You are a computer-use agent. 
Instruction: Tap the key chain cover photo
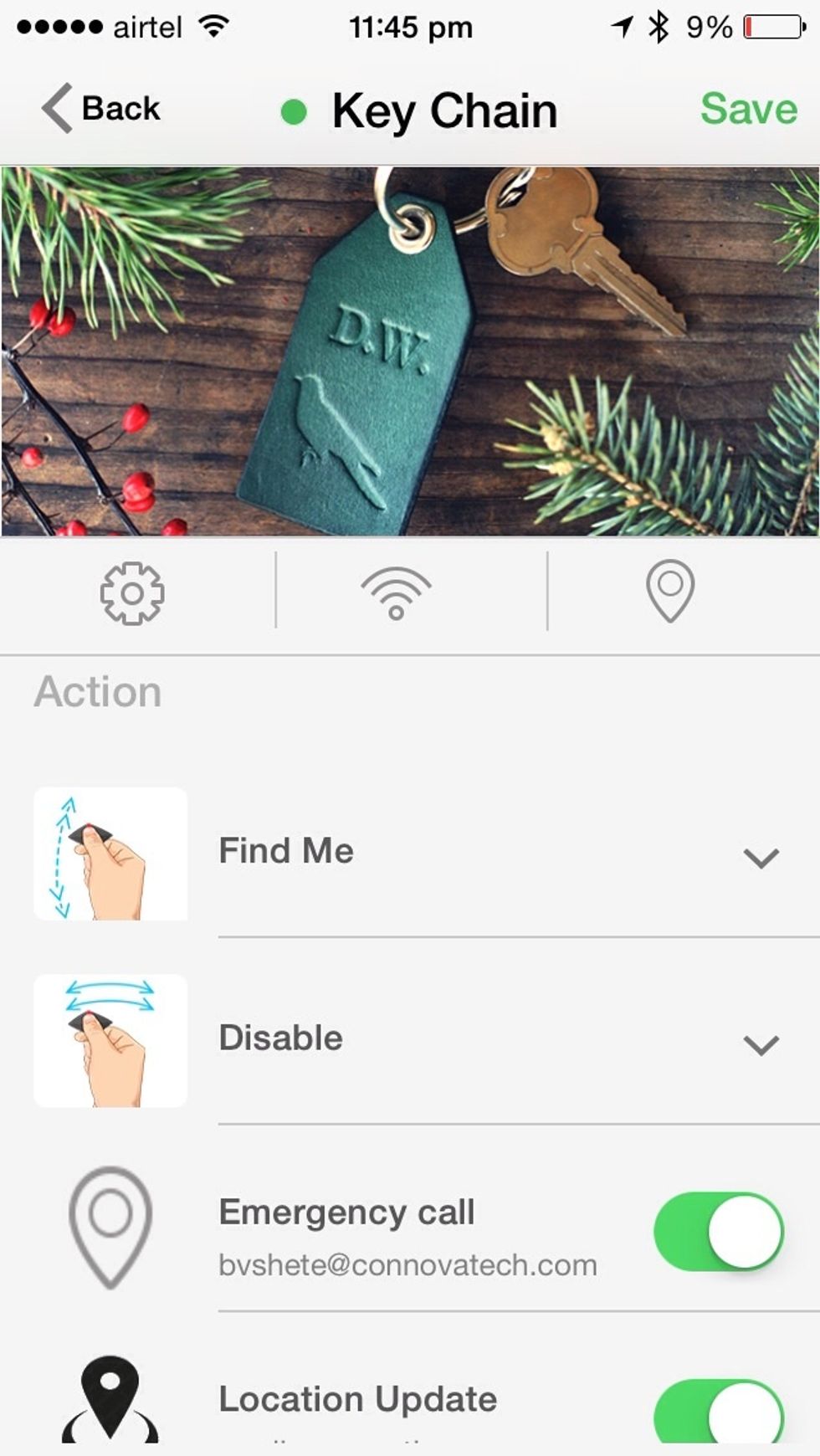point(410,351)
